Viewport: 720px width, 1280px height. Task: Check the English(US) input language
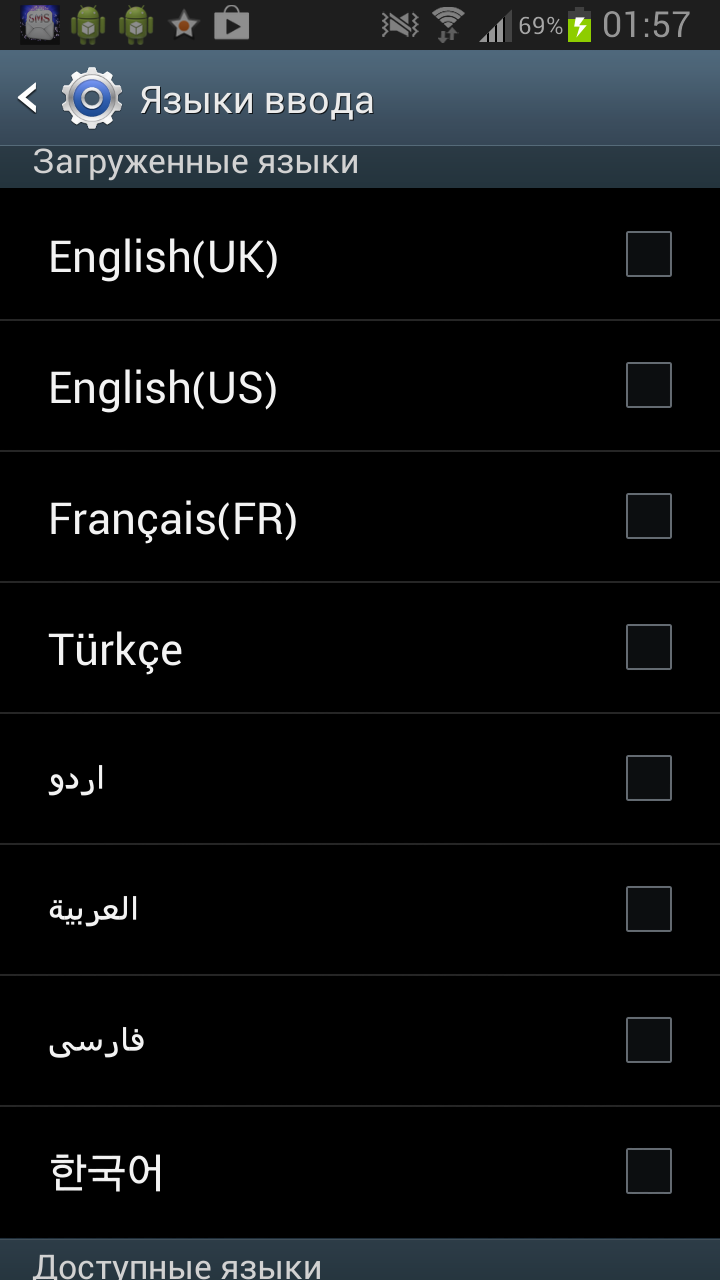pyautogui.click(x=648, y=385)
